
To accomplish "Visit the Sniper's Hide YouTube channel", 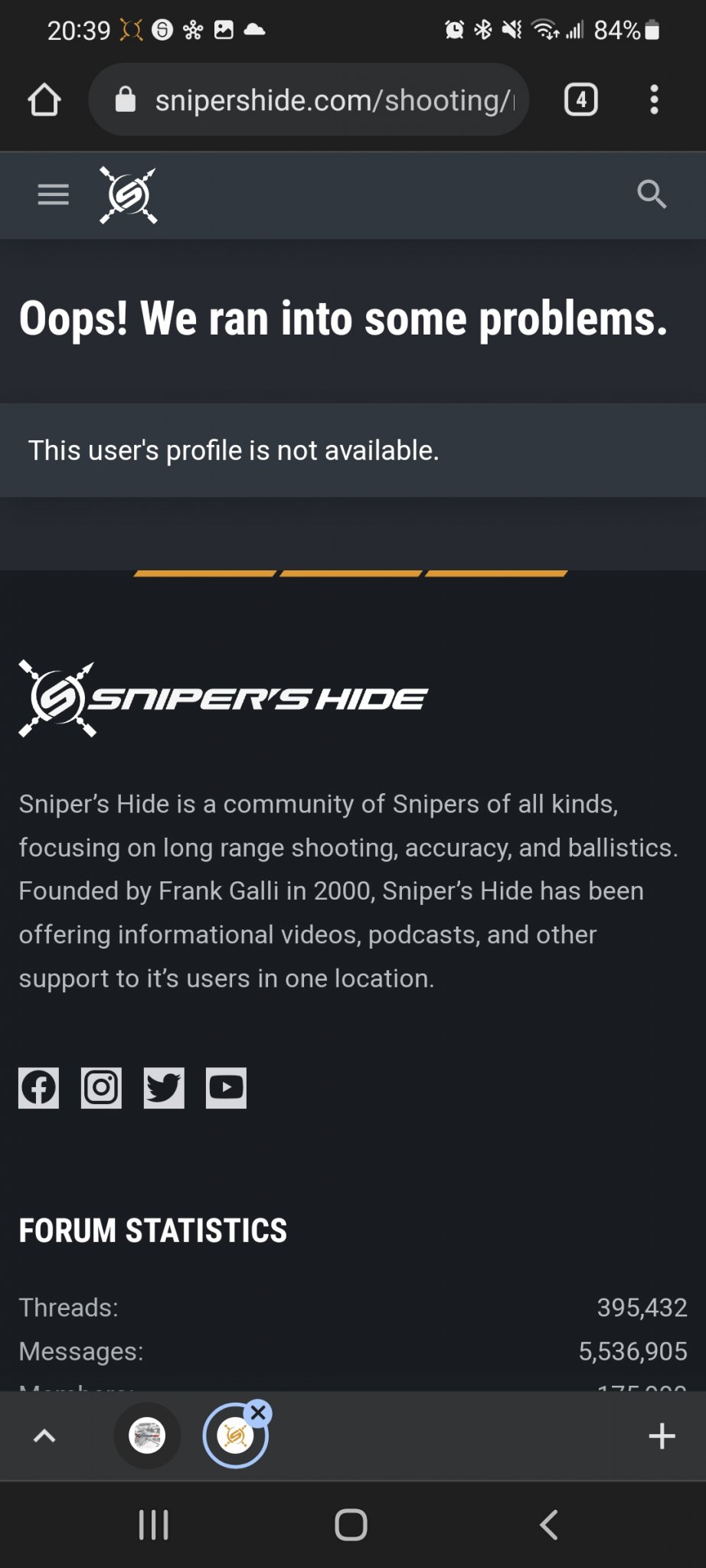I will pyautogui.click(x=226, y=1087).
